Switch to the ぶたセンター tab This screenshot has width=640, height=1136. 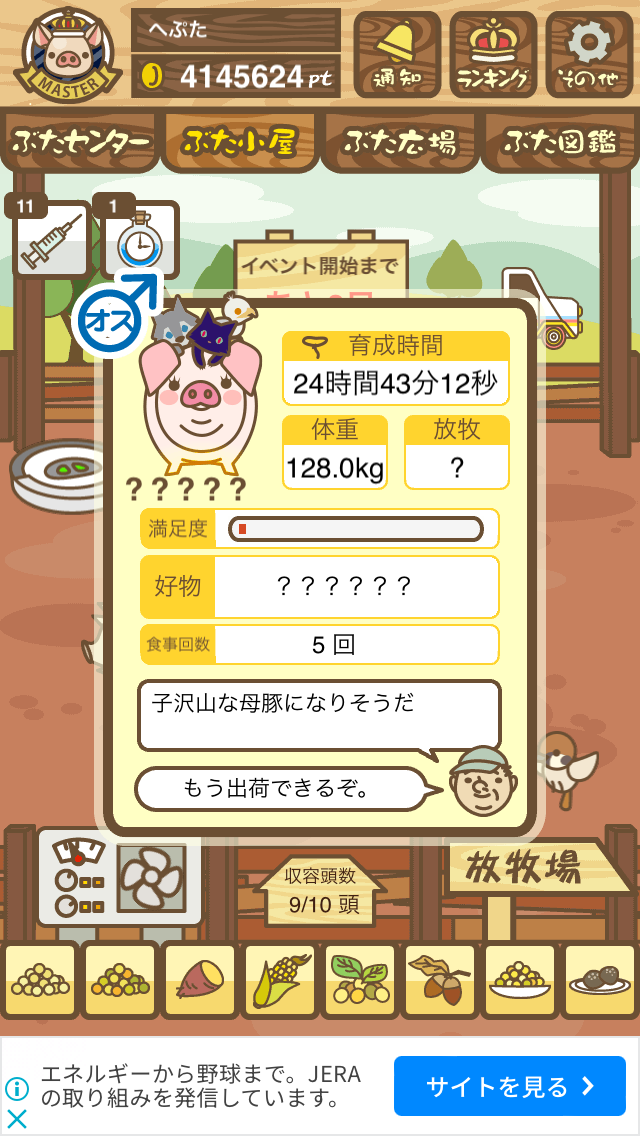click(x=81, y=142)
